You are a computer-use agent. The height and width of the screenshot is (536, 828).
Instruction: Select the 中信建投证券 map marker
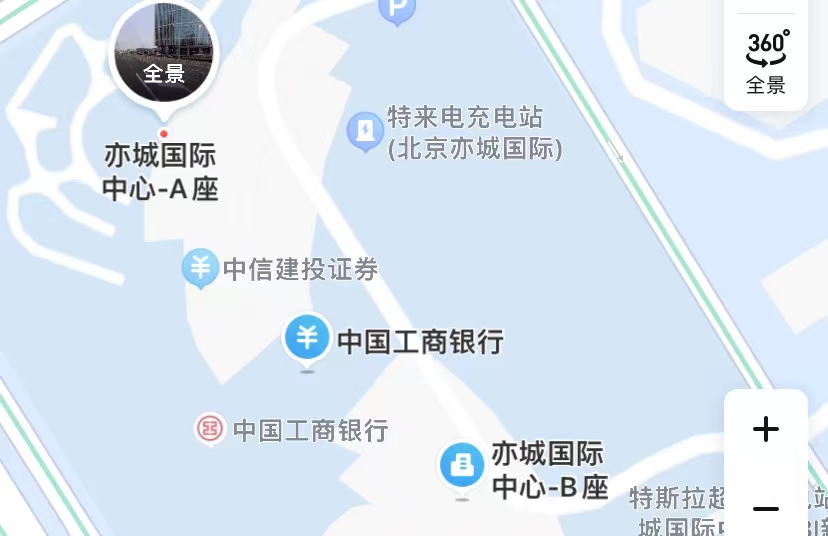coord(200,268)
